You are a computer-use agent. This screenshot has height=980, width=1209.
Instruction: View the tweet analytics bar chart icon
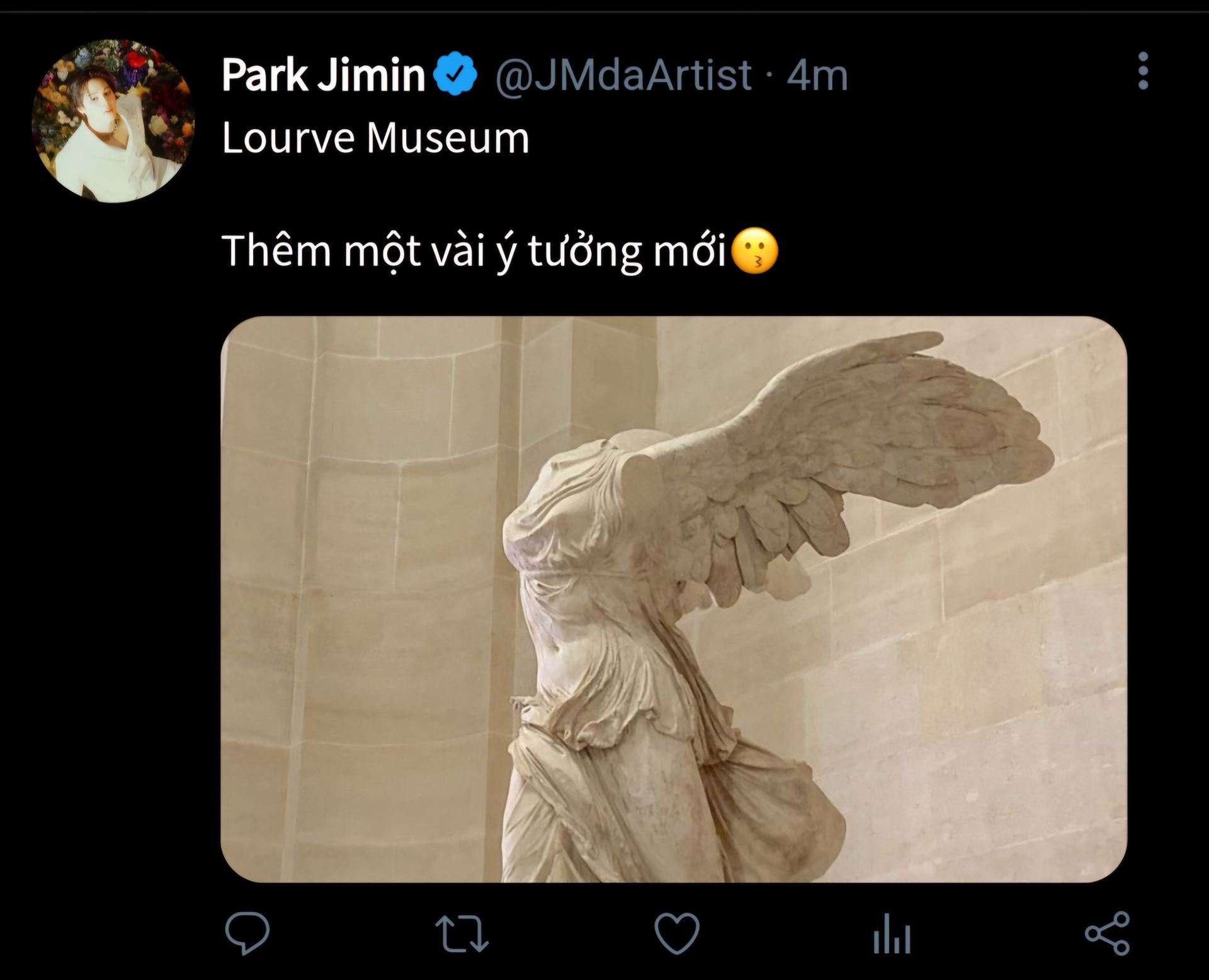pyautogui.click(x=892, y=933)
